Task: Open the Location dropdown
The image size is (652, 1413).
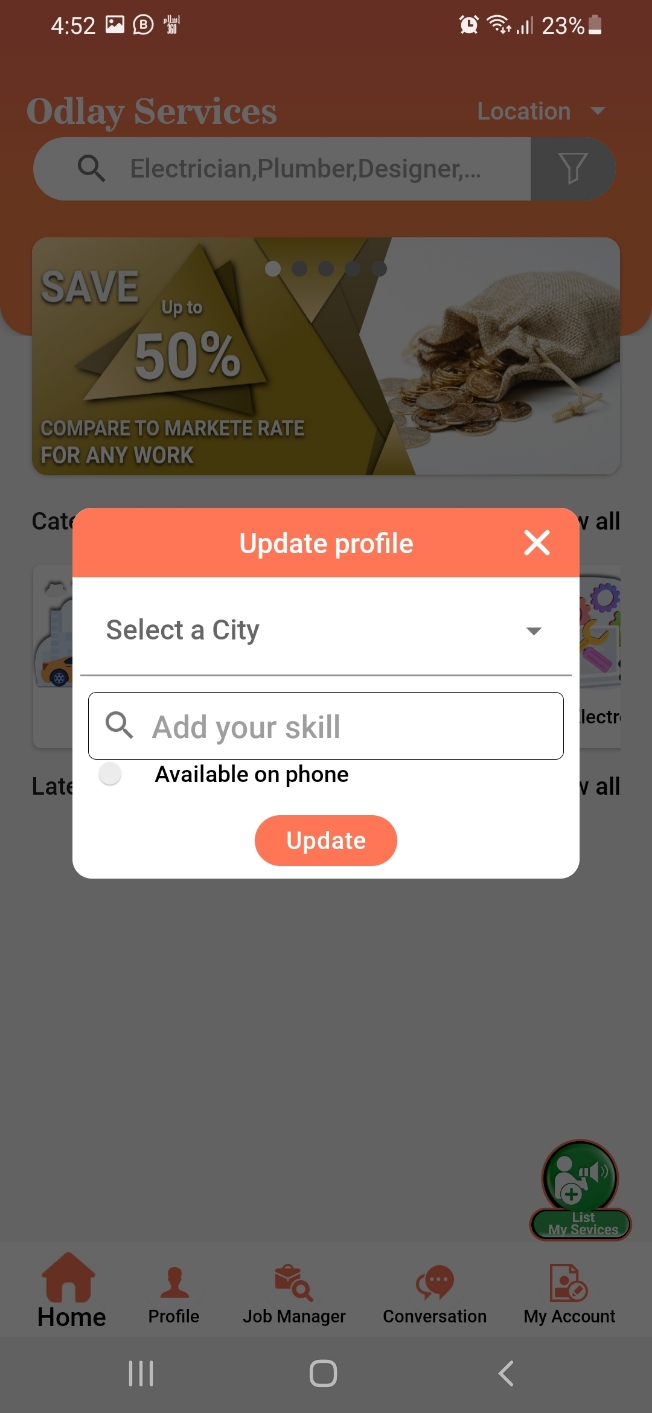Action: click(x=541, y=111)
